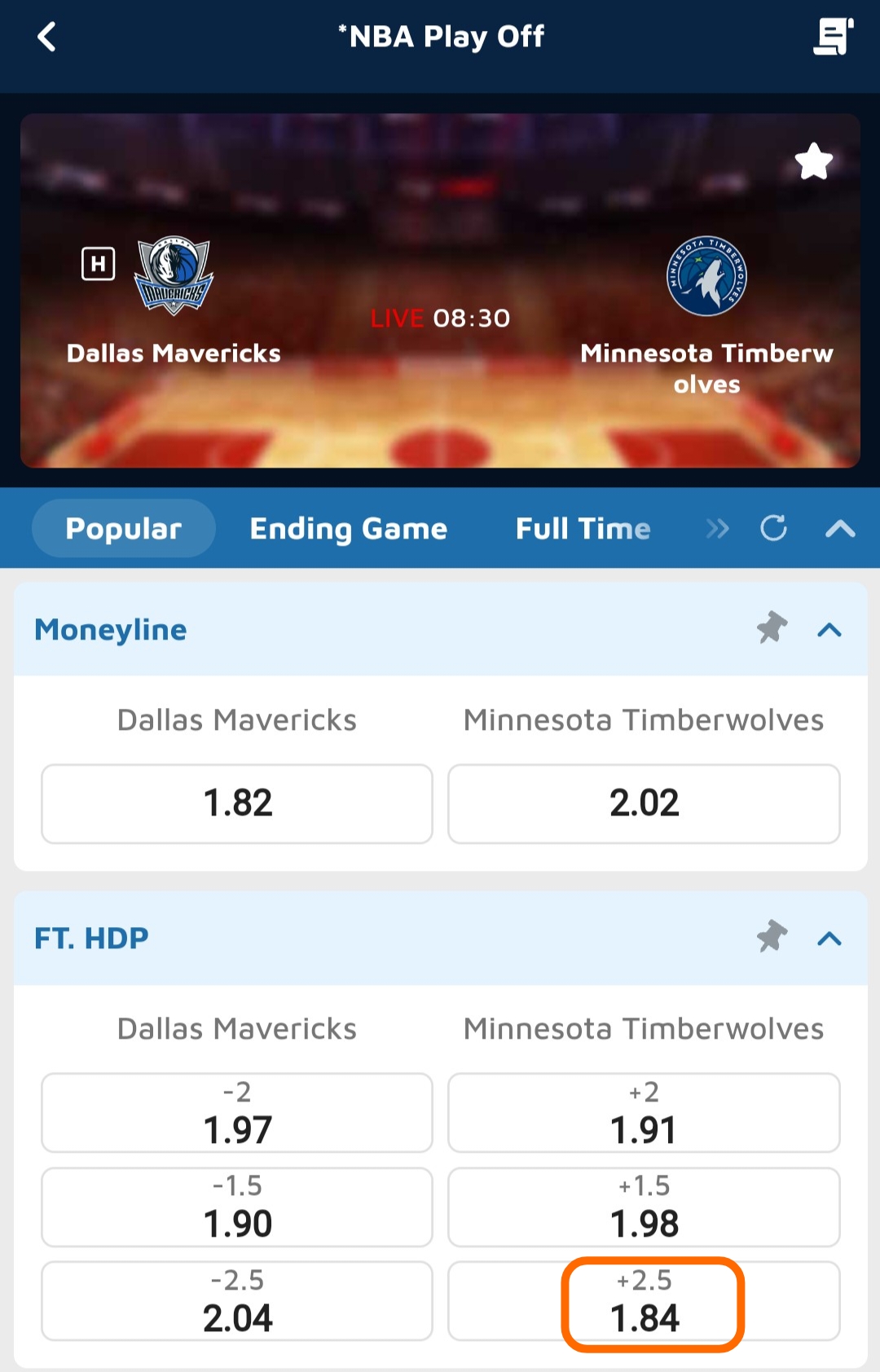Bet Minnesota Timberwolves moneyline at 2.02

coord(644,803)
